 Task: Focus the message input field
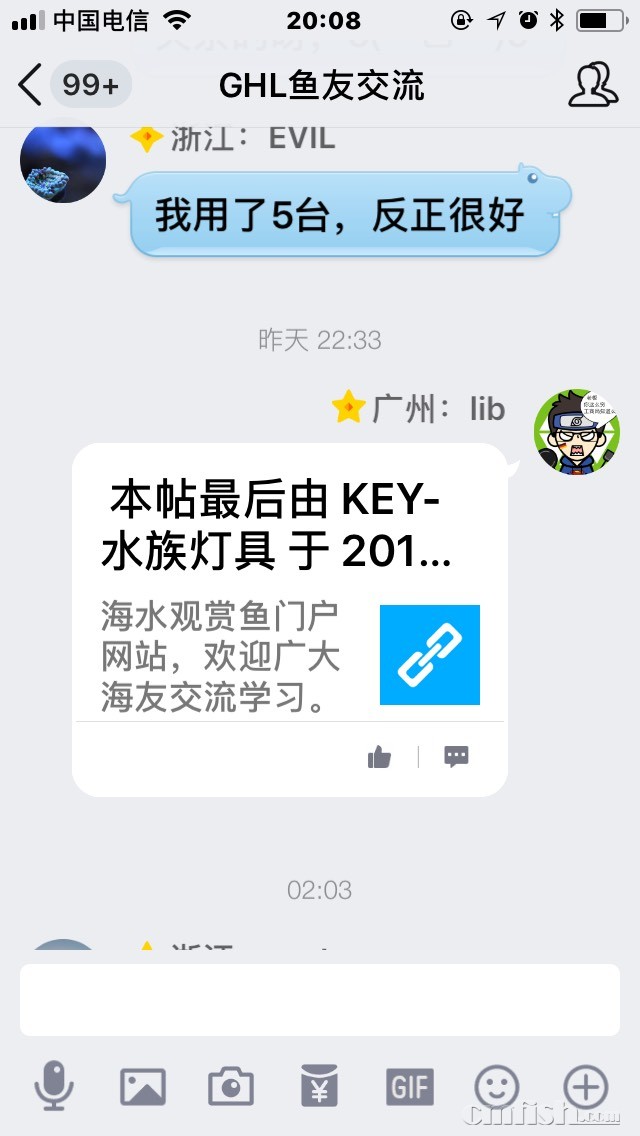320,999
